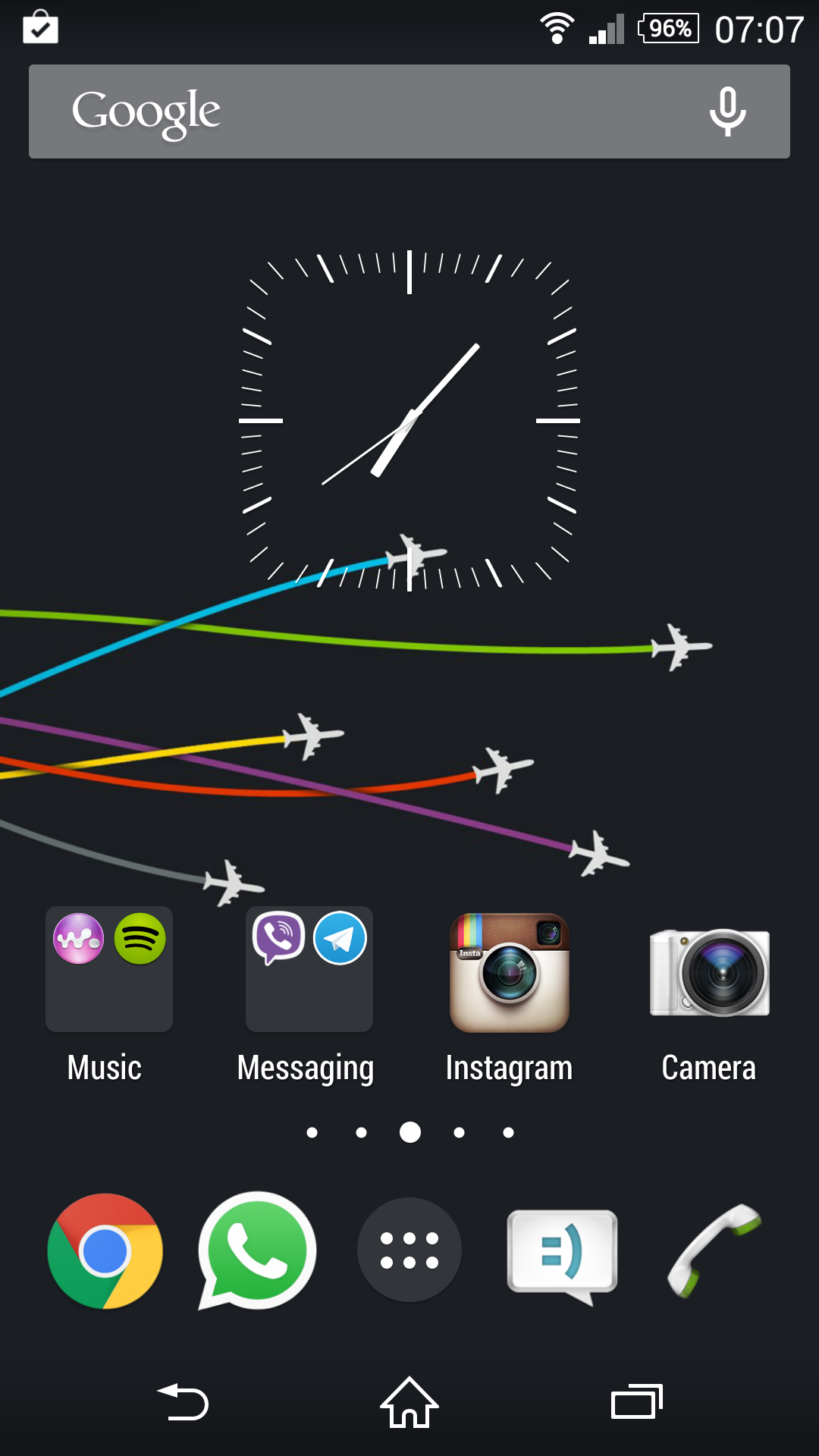Launch Instagram

(510, 972)
